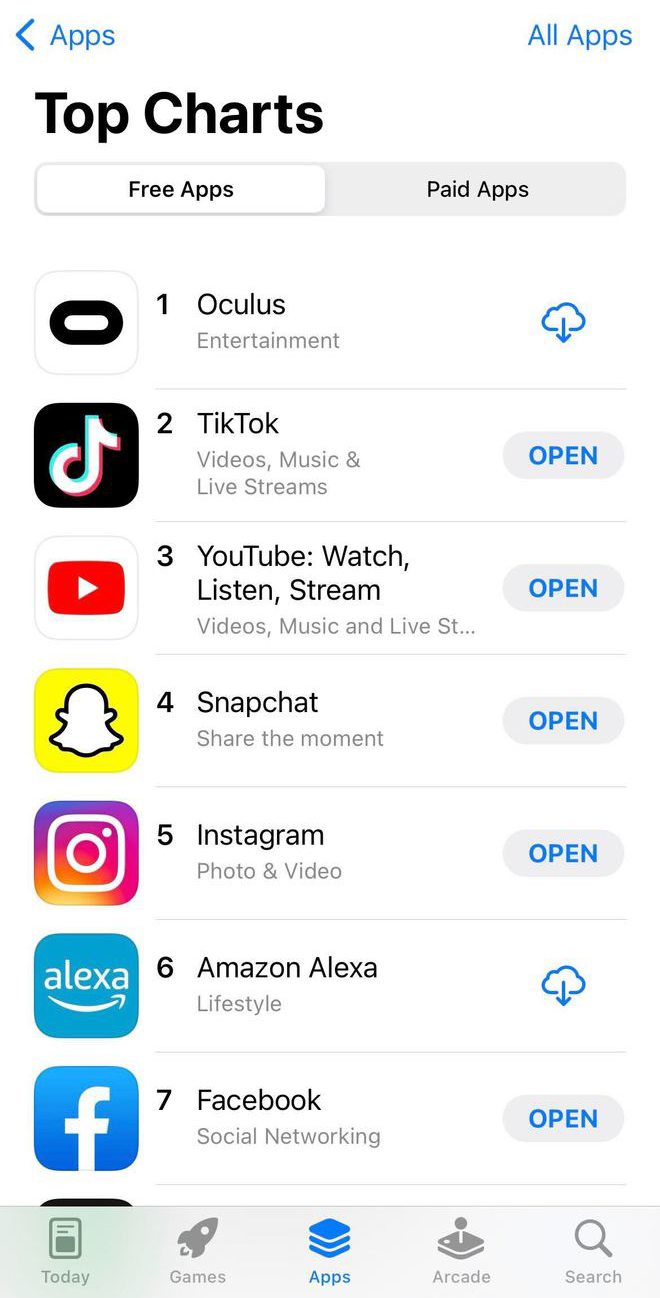Select the Free Apps segment
This screenshot has height=1298, width=660.
[x=181, y=190]
